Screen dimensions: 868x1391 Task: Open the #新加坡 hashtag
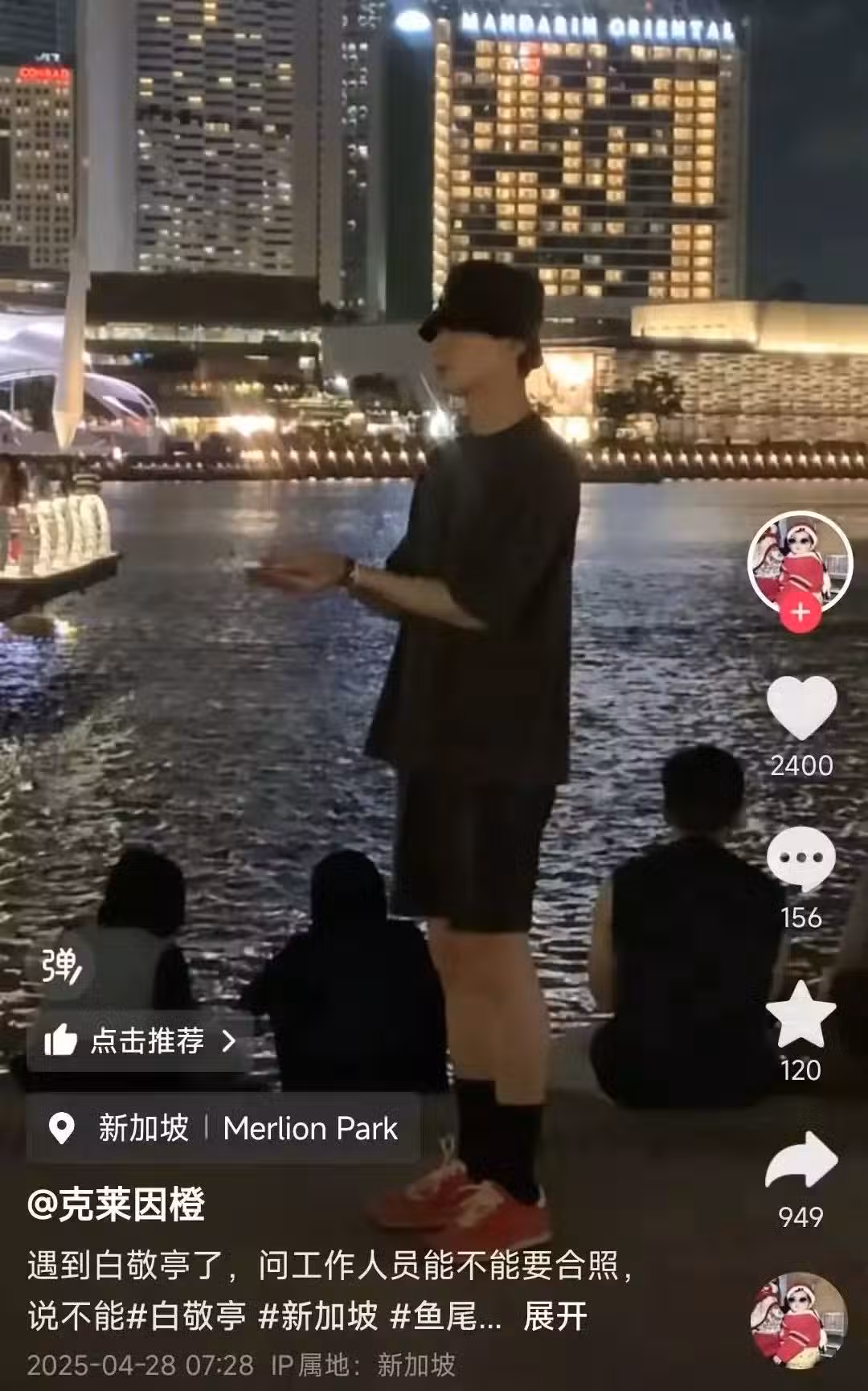click(318, 1317)
